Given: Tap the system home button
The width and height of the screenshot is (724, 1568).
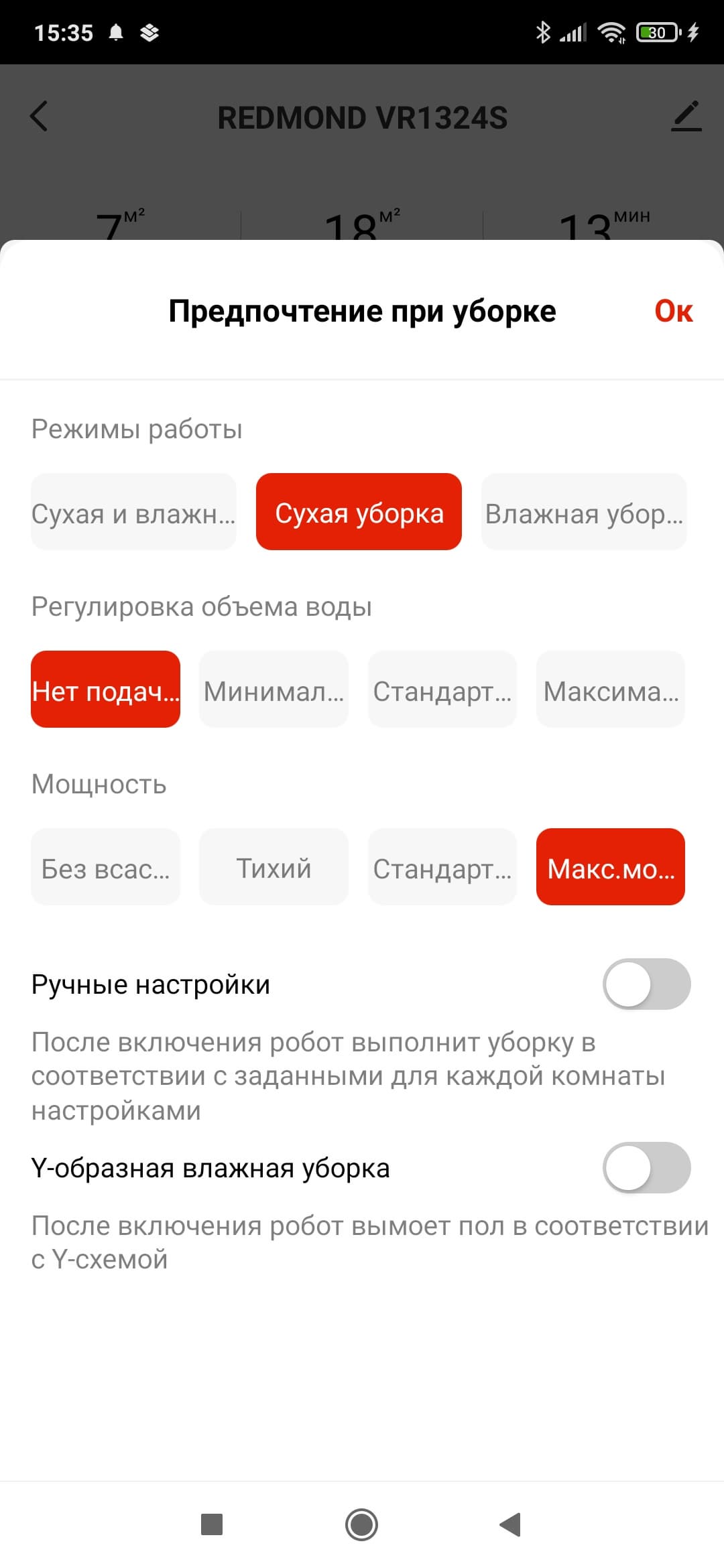Looking at the screenshot, I should [x=361, y=1524].
